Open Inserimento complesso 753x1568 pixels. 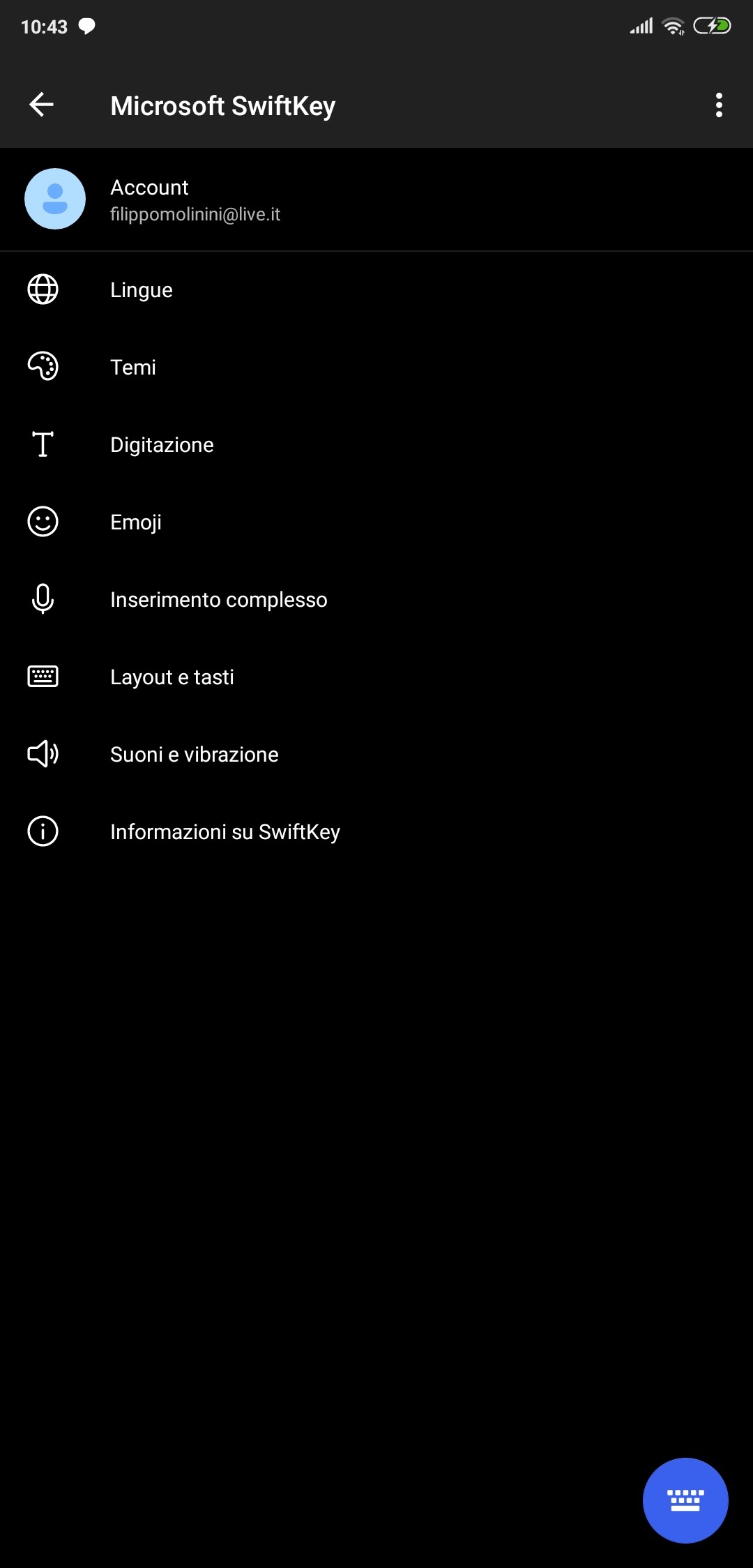376,599
